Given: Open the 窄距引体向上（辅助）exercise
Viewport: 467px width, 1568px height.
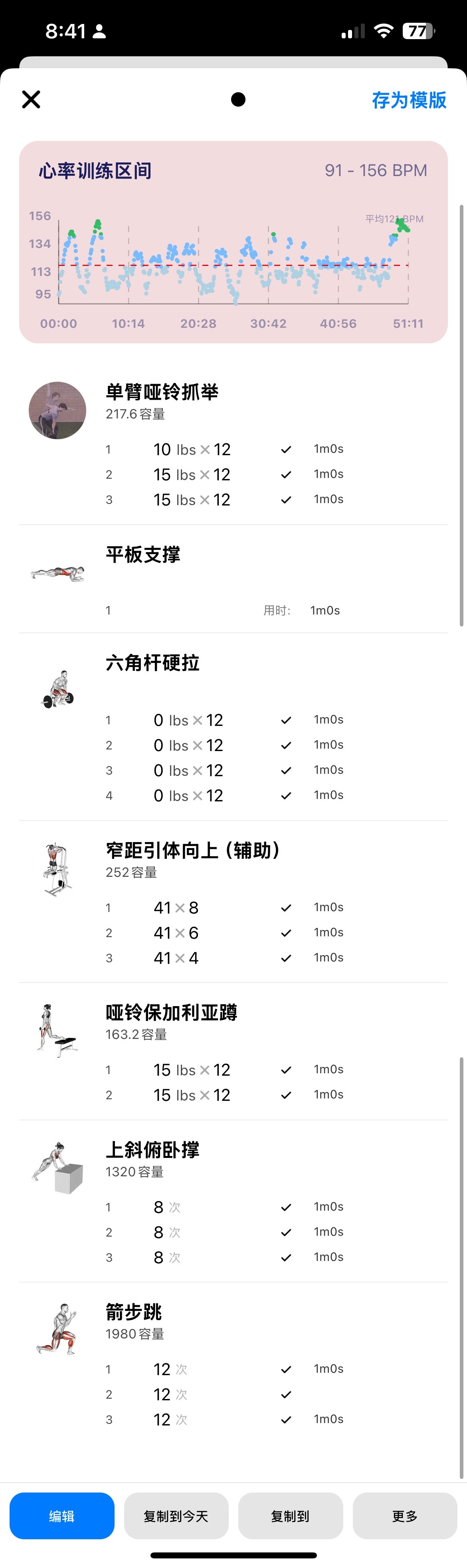Looking at the screenshot, I should click(x=192, y=850).
